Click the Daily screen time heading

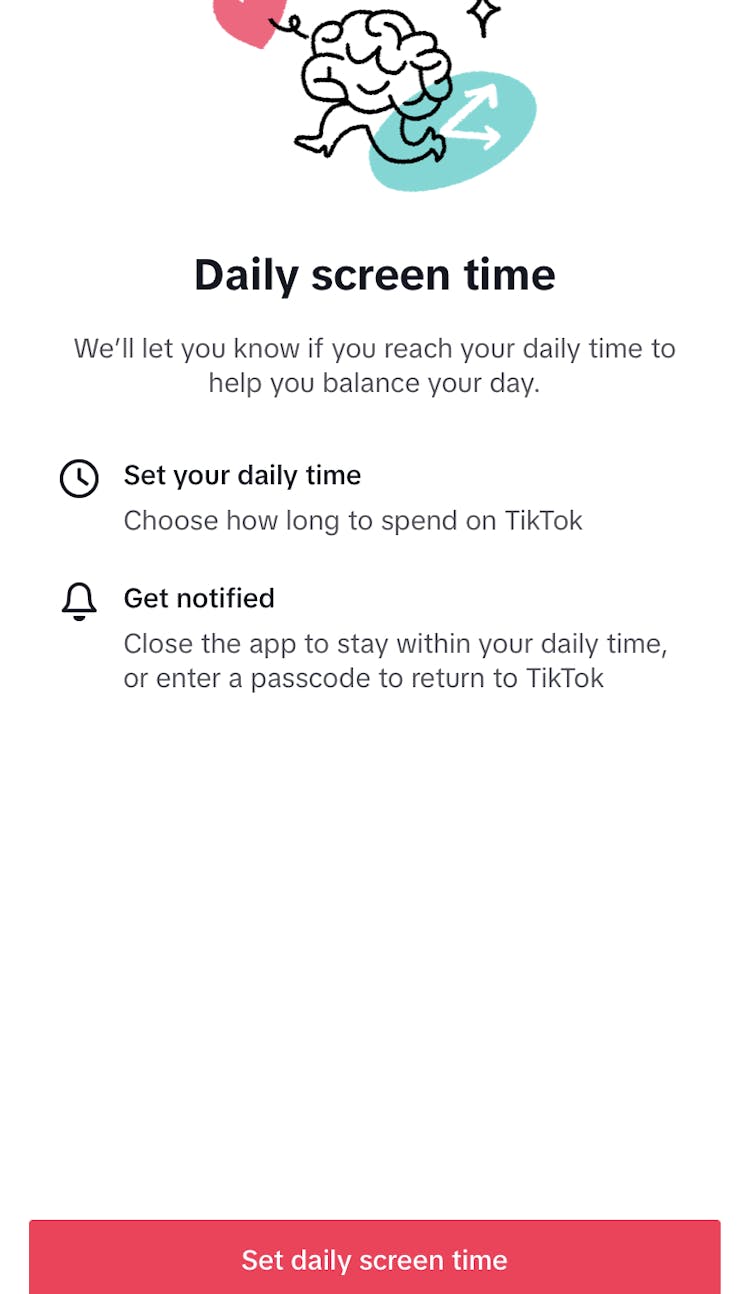click(375, 275)
